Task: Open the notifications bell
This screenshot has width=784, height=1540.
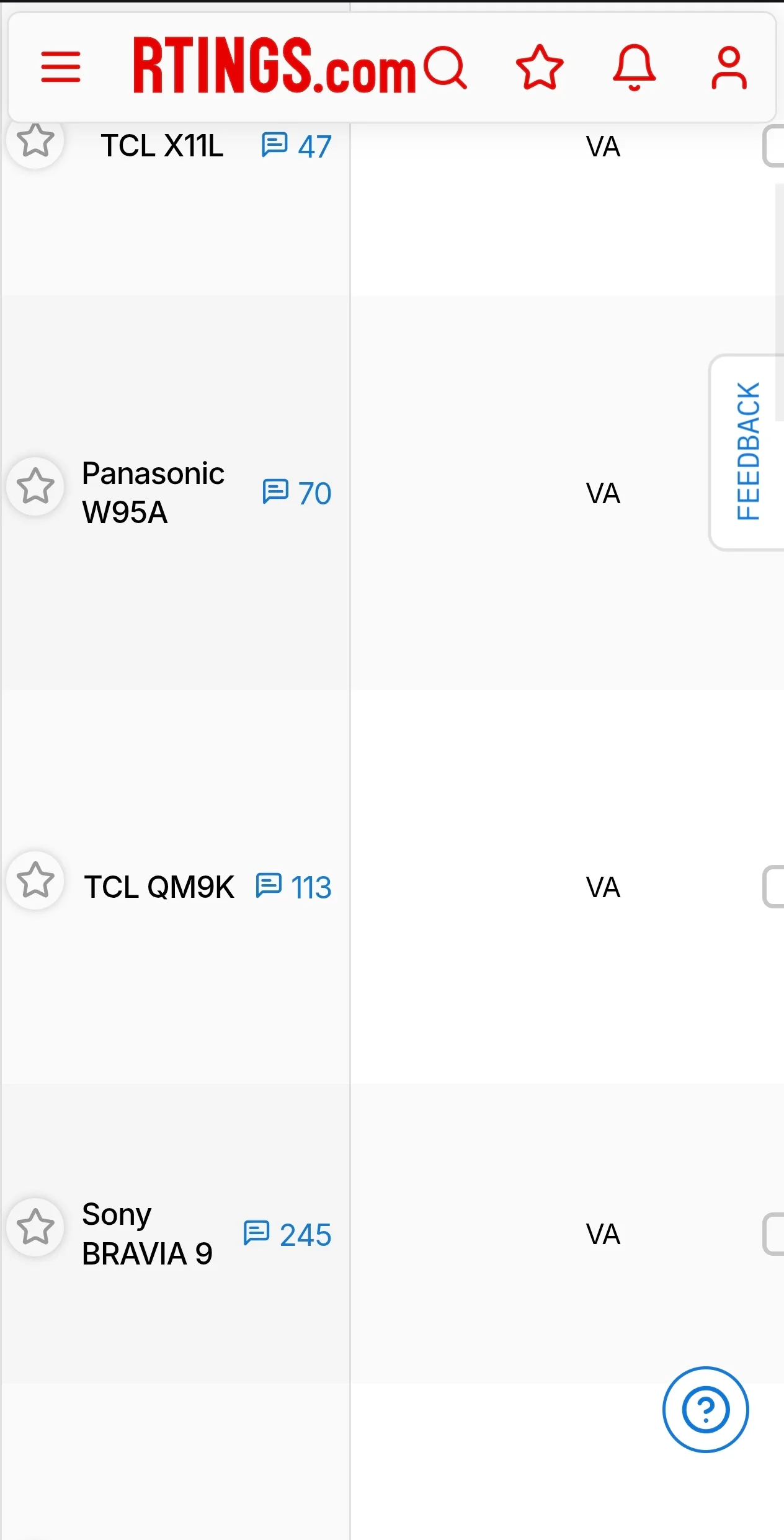Action: click(x=634, y=67)
